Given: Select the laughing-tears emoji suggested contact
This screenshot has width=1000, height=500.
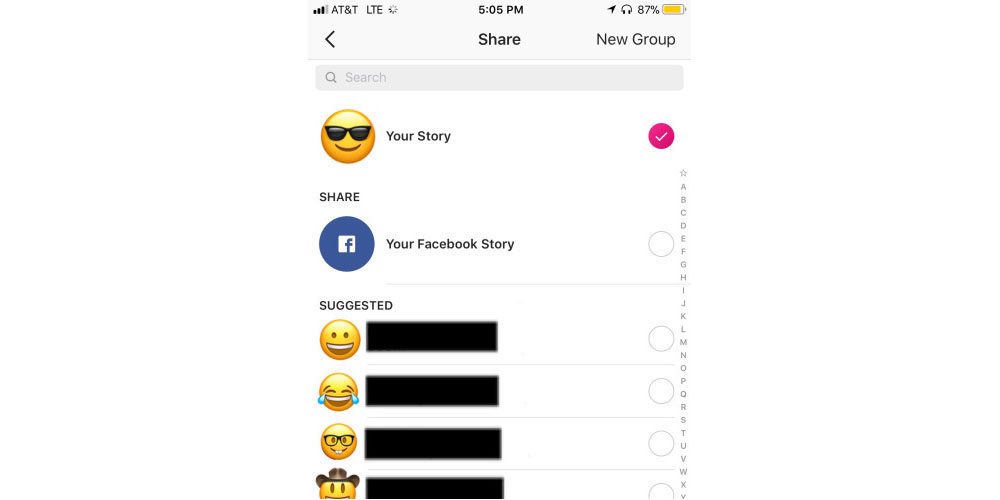Looking at the screenshot, I should 661,391.
